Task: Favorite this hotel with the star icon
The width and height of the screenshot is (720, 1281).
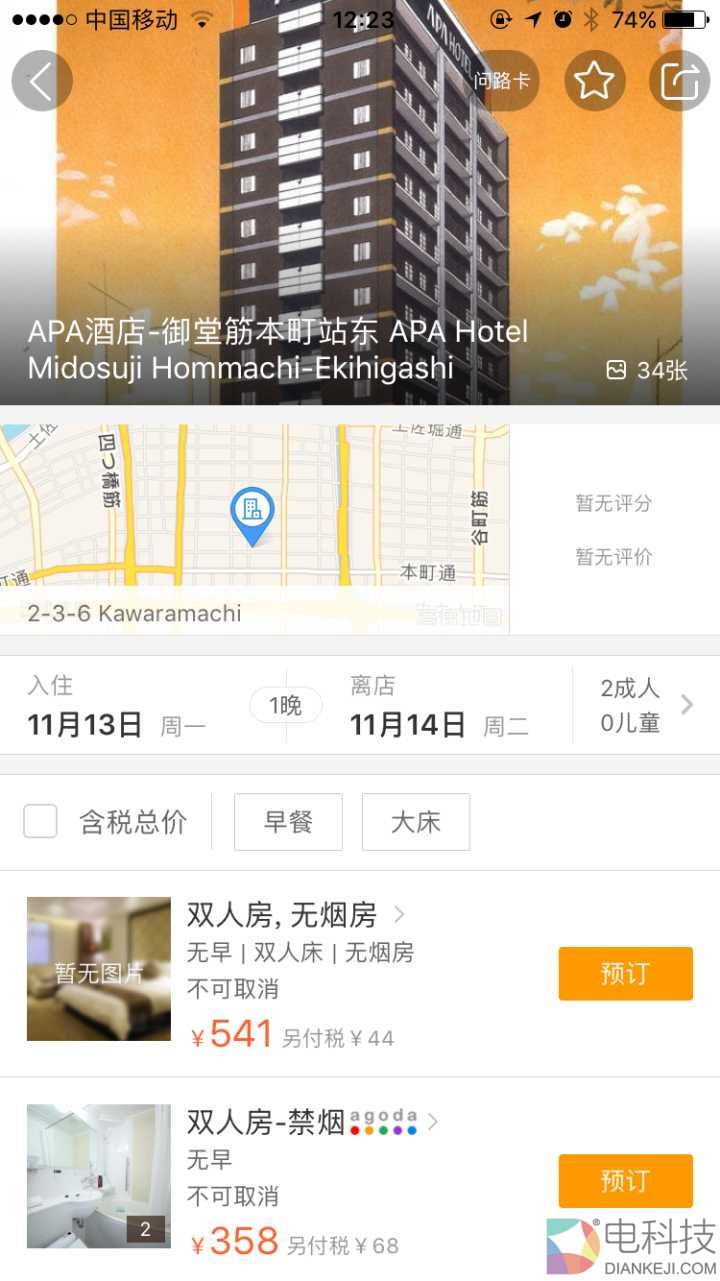Action: coord(595,80)
